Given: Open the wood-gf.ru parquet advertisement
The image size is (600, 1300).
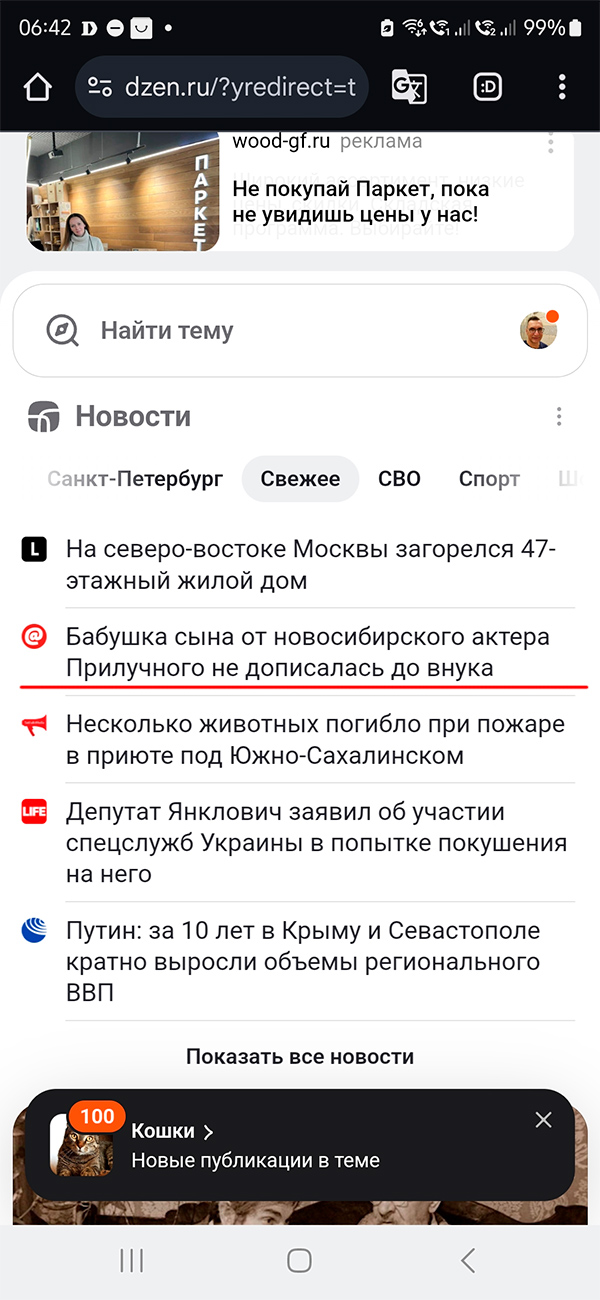Looking at the screenshot, I should tap(360, 200).
